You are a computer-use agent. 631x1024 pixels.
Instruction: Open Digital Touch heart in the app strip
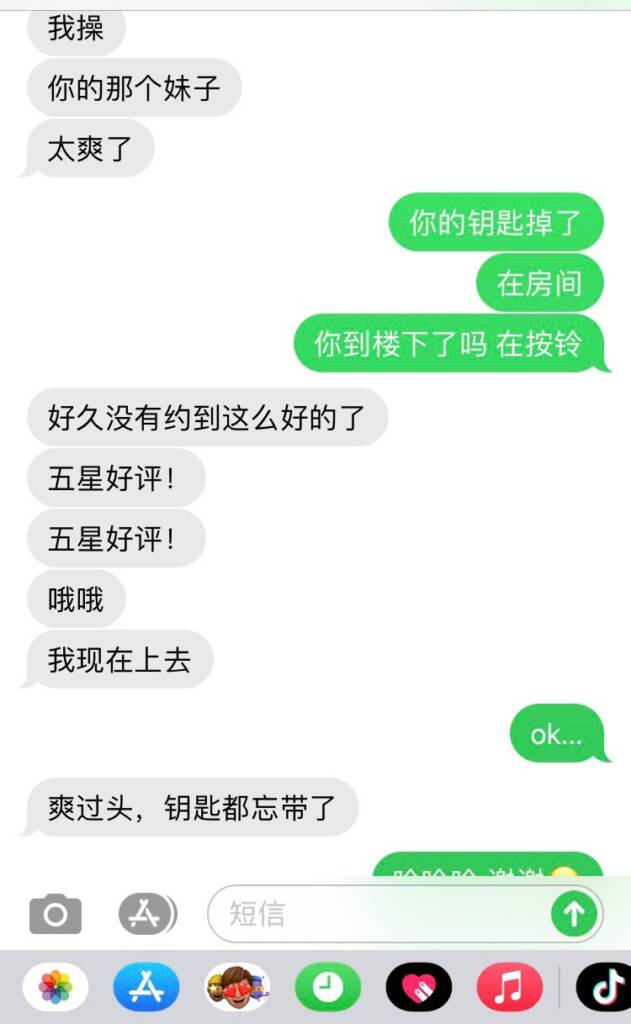[418, 988]
